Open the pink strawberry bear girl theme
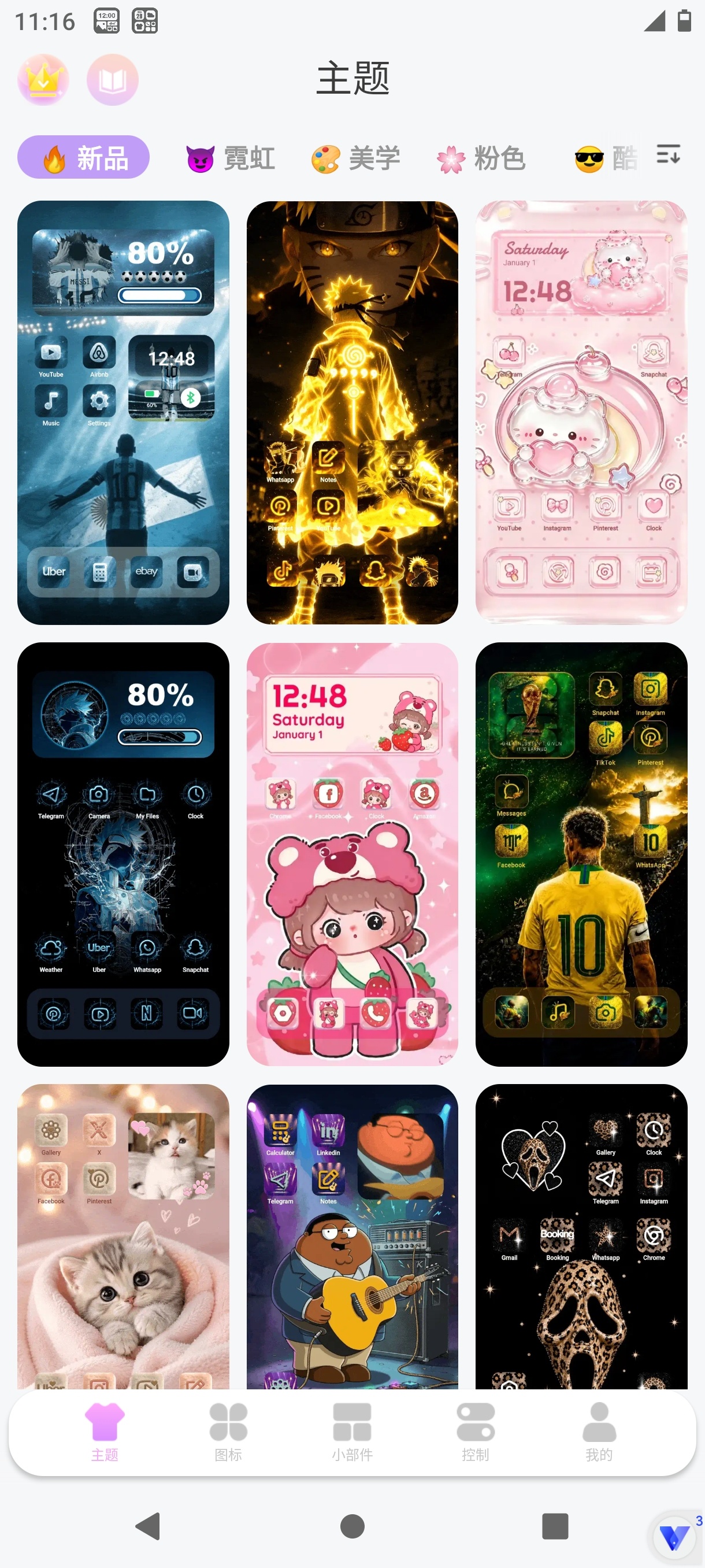 click(x=352, y=854)
